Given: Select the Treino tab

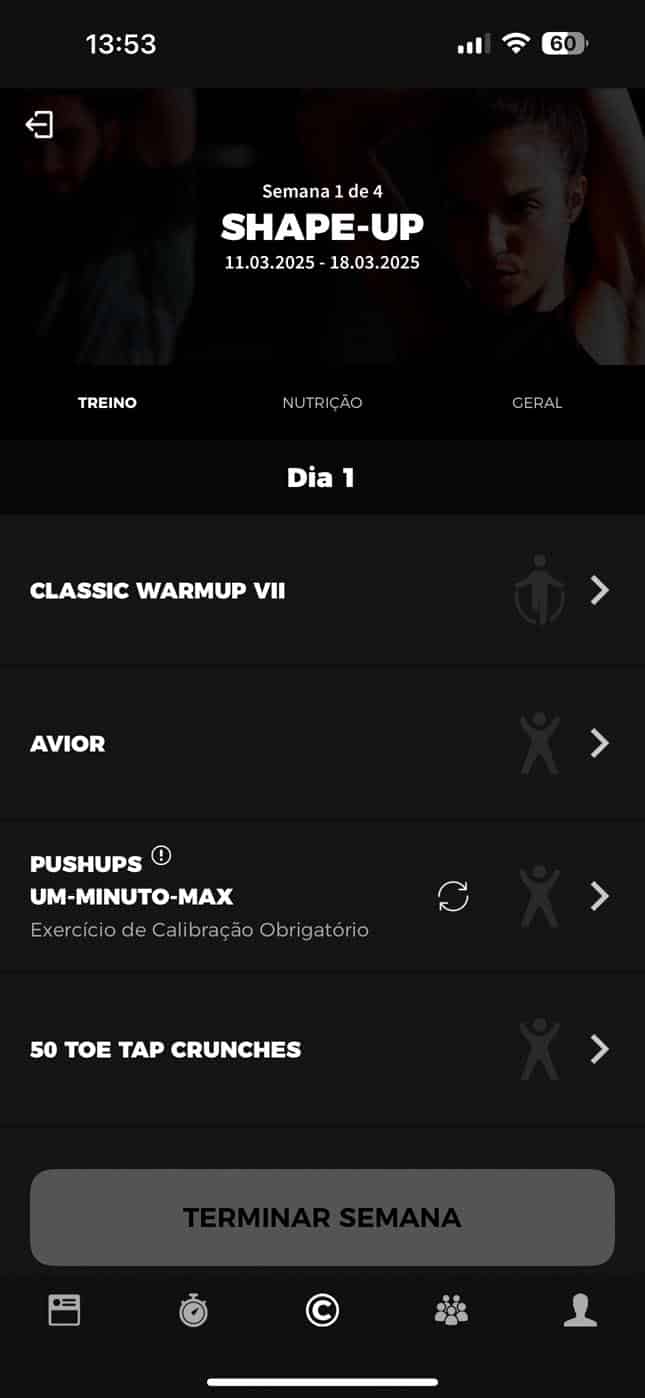Looking at the screenshot, I should pyautogui.click(x=107, y=403).
